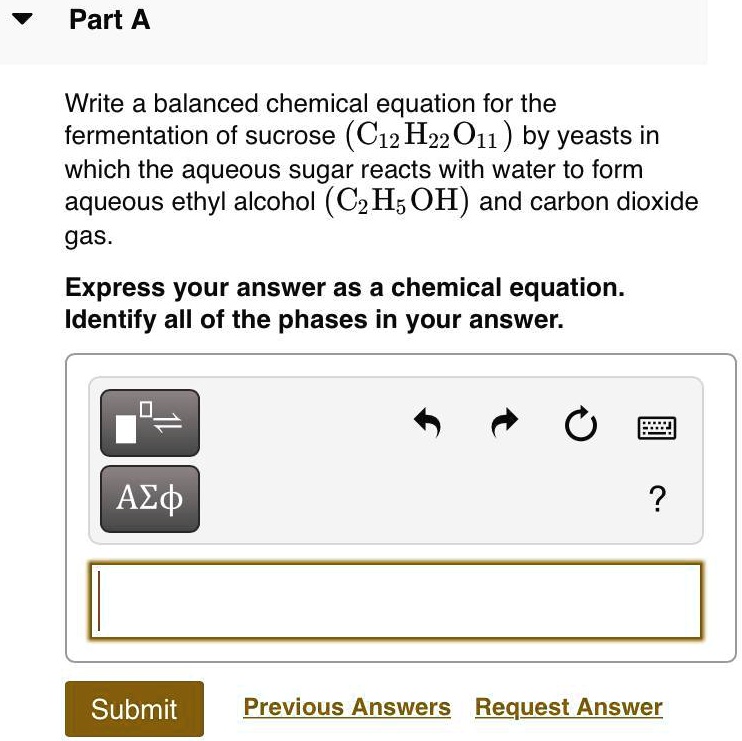Open the question mark help
This screenshot has width=742, height=741.
656,498
